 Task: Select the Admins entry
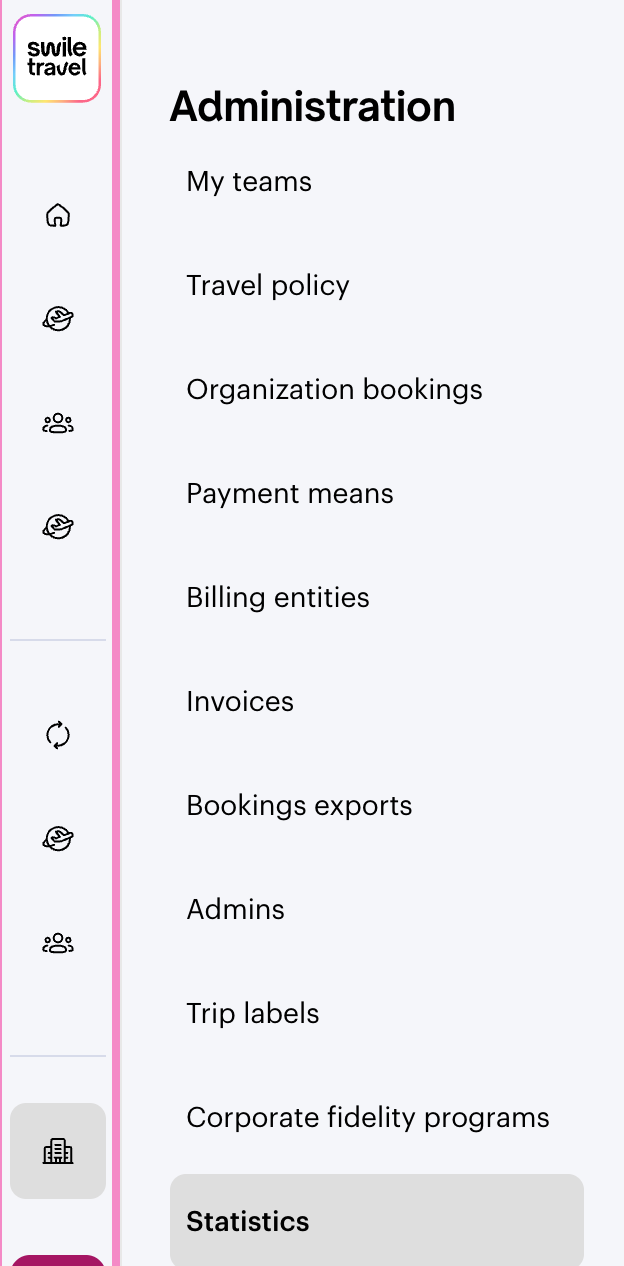pos(235,910)
